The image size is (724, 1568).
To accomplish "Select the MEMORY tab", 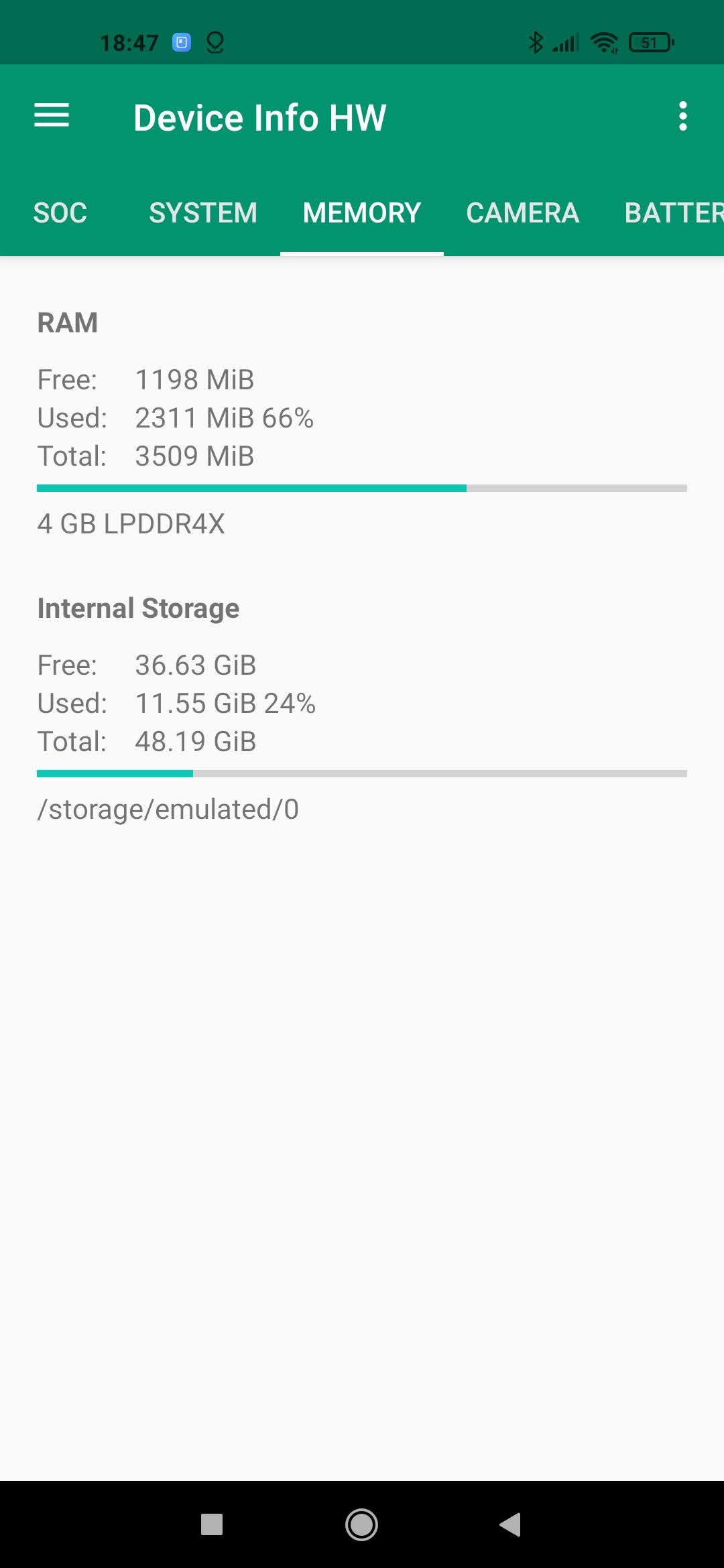I will (362, 213).
